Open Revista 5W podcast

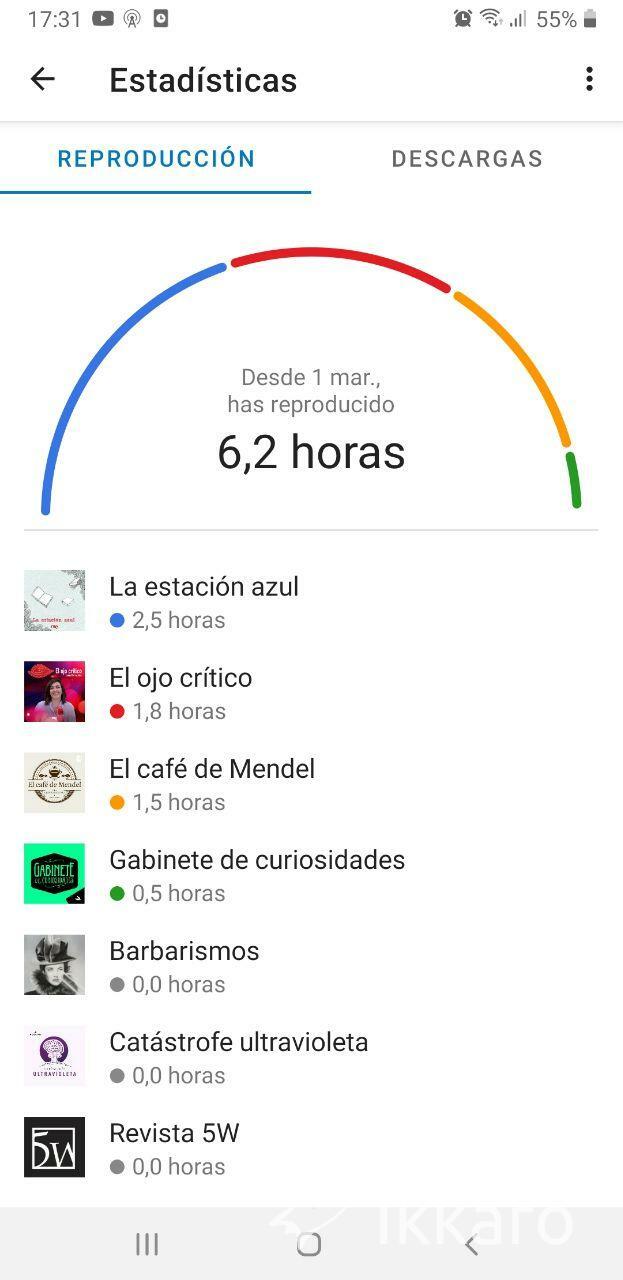[x=311, y=1147]
